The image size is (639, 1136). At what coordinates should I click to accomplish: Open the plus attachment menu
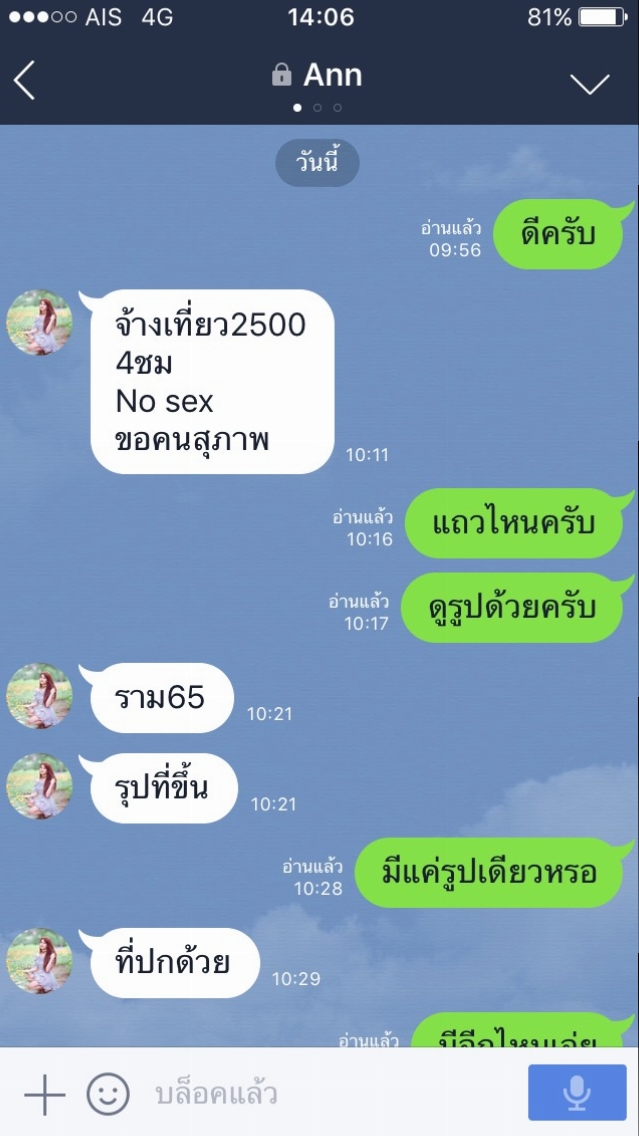pyautogui.click(x=45, y=1094)
